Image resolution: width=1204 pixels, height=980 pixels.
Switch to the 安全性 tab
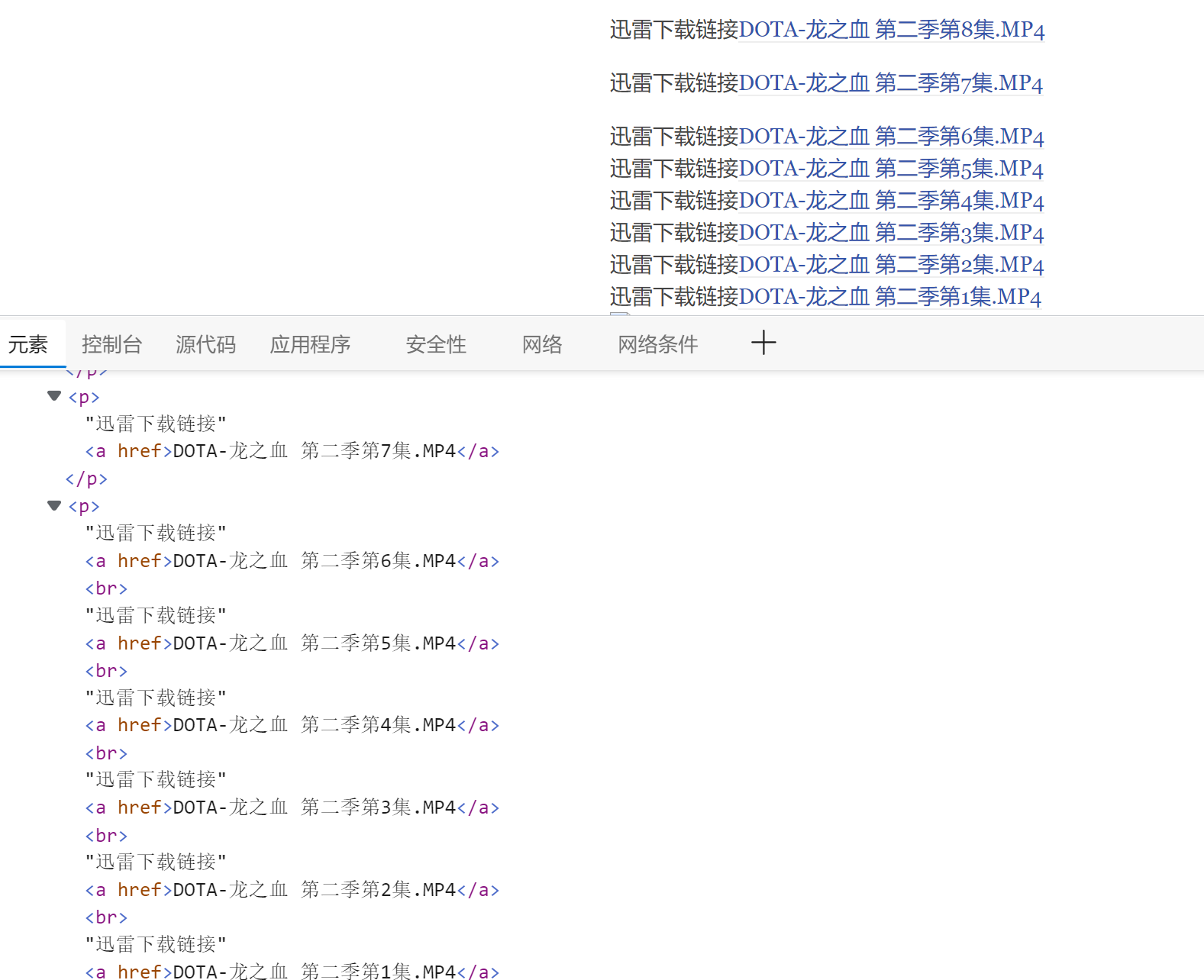click(x=436, y=344)
